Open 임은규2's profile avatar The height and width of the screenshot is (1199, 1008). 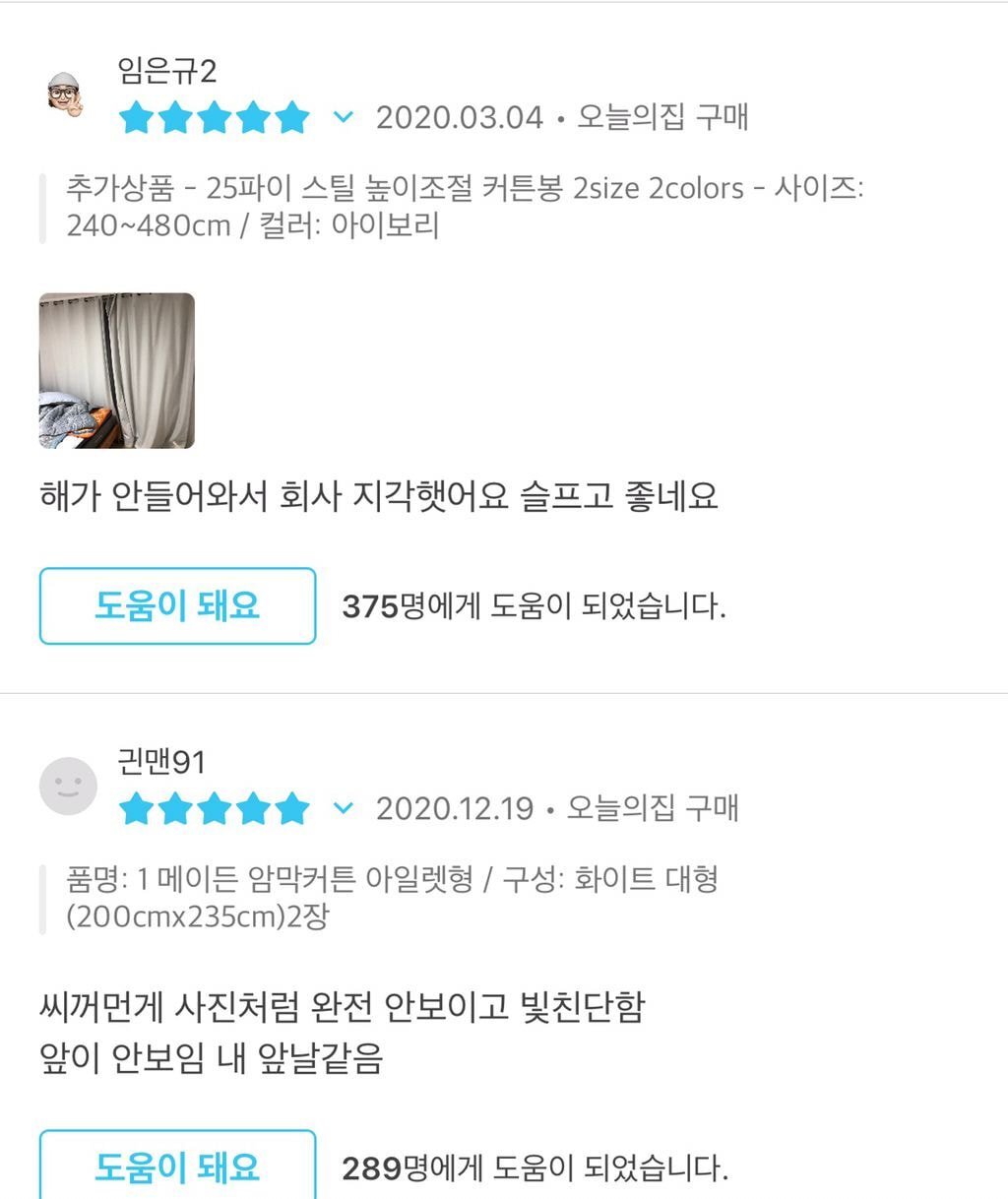[x=67, y=95]
